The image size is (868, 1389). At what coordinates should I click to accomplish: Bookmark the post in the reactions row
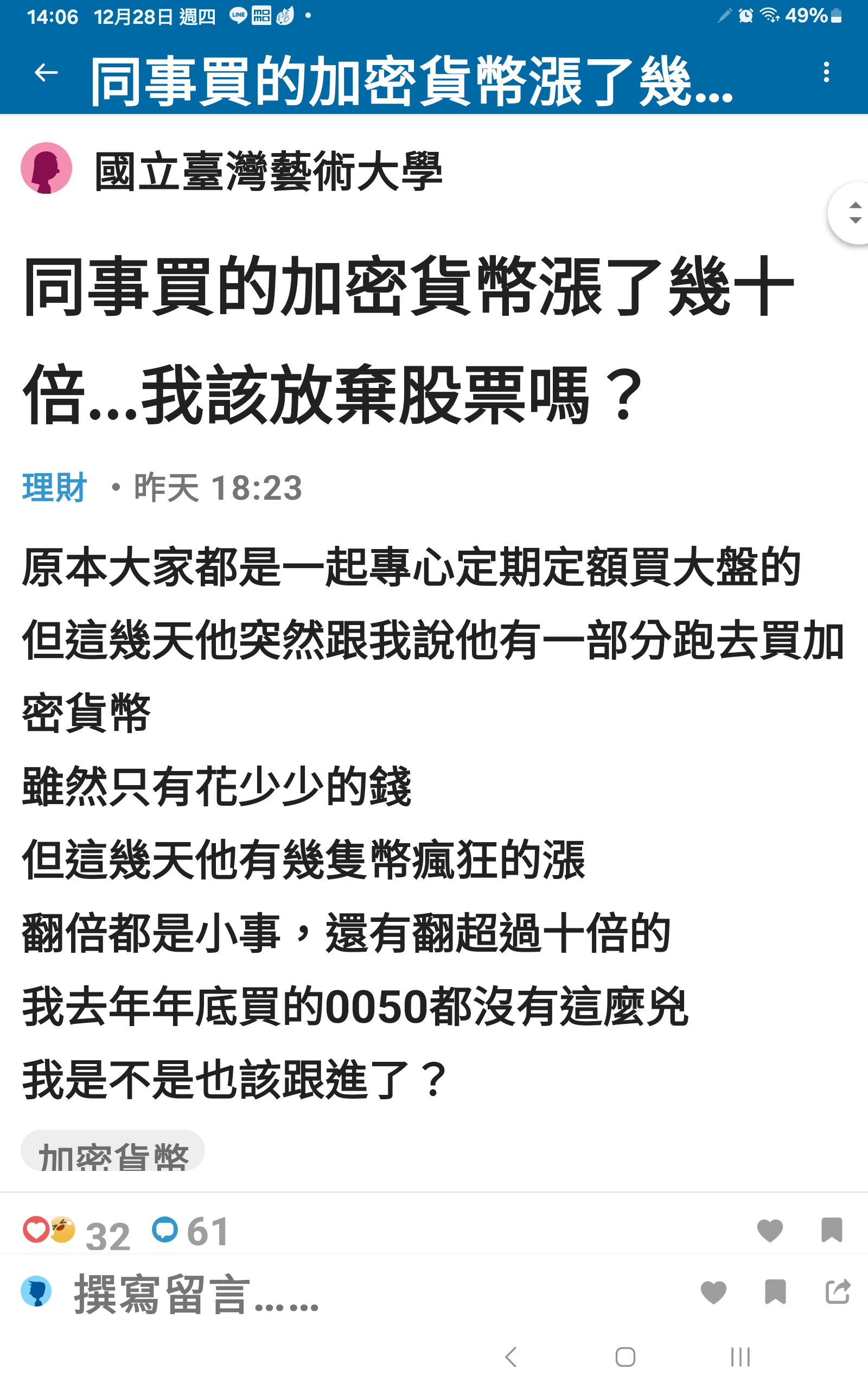[831, 1229]
